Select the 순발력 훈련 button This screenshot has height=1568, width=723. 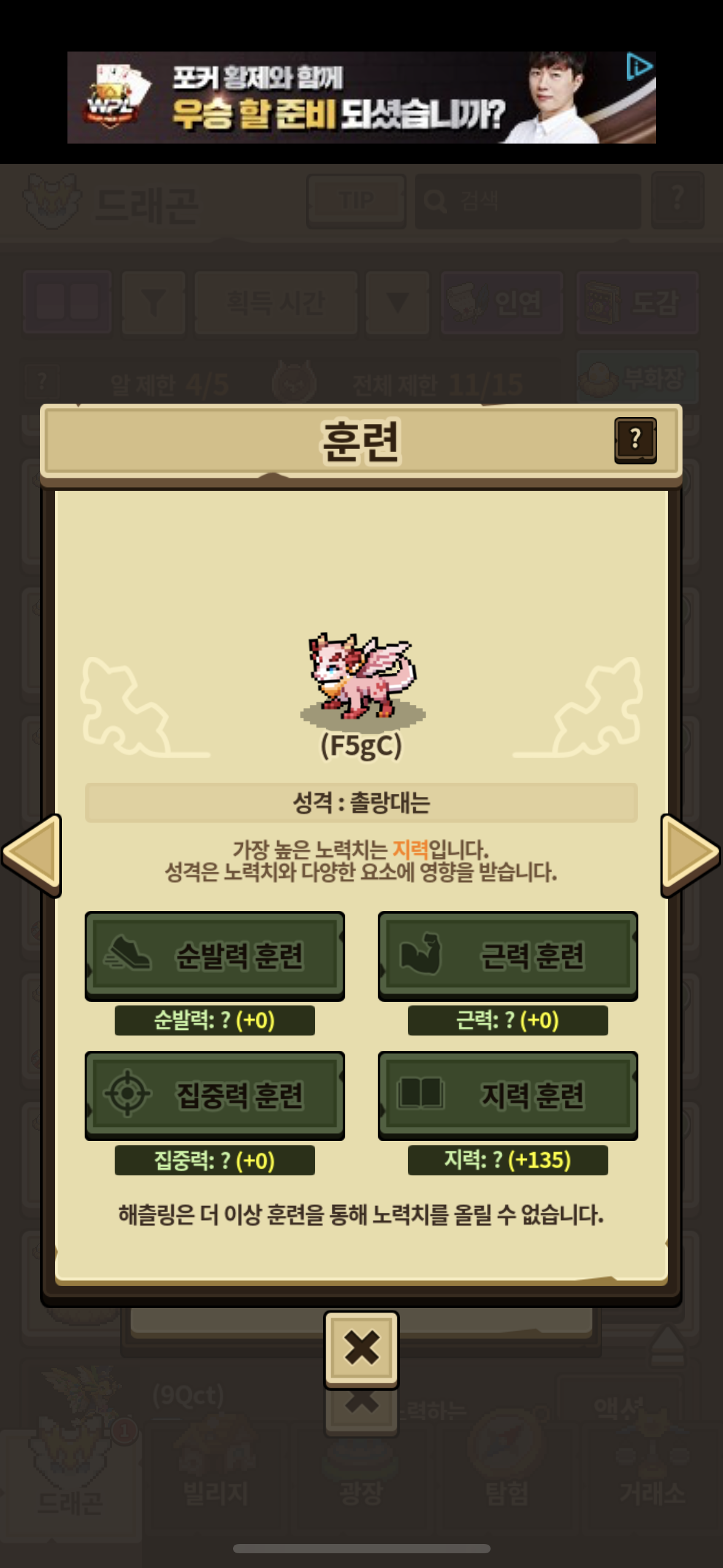click(x=215, y=955)
